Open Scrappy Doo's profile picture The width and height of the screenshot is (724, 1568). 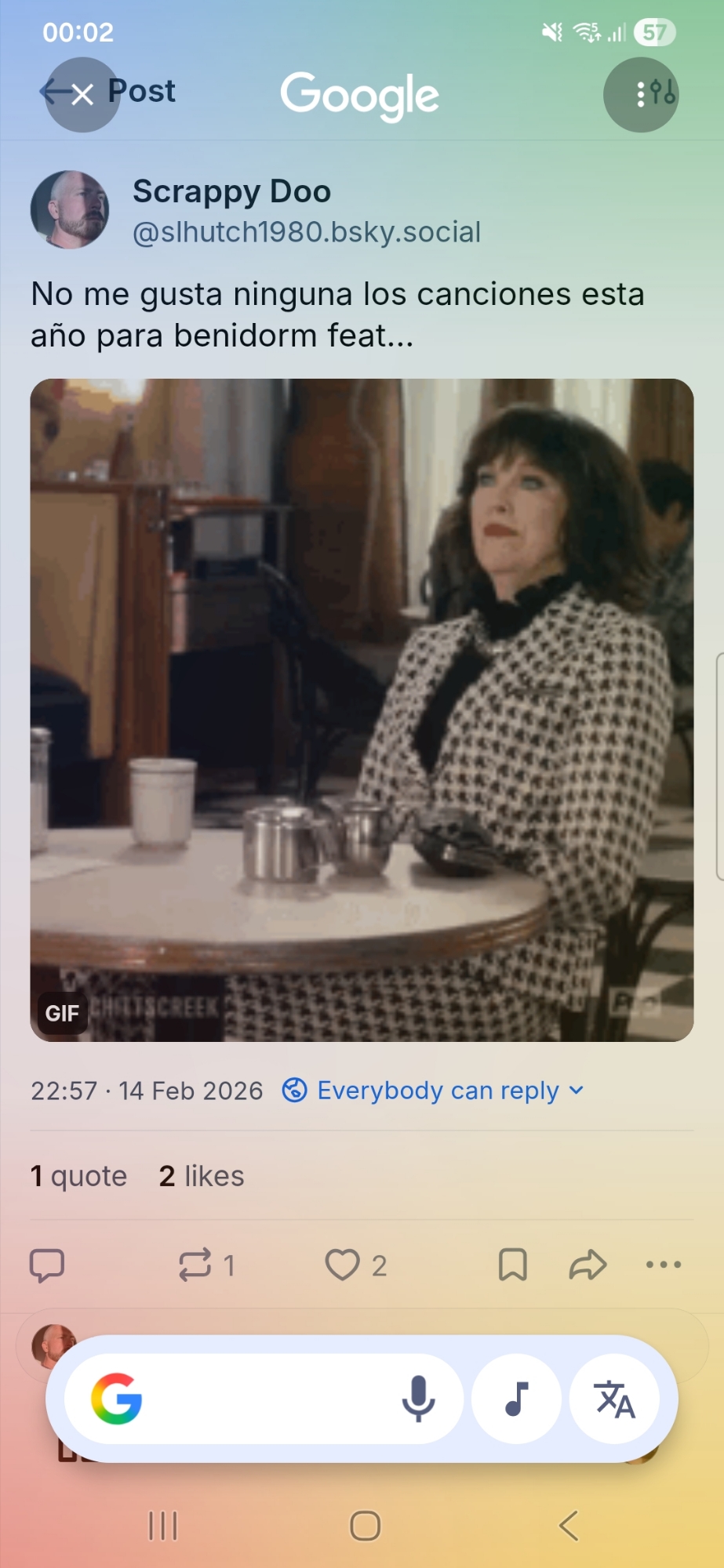tap(69, 209)
